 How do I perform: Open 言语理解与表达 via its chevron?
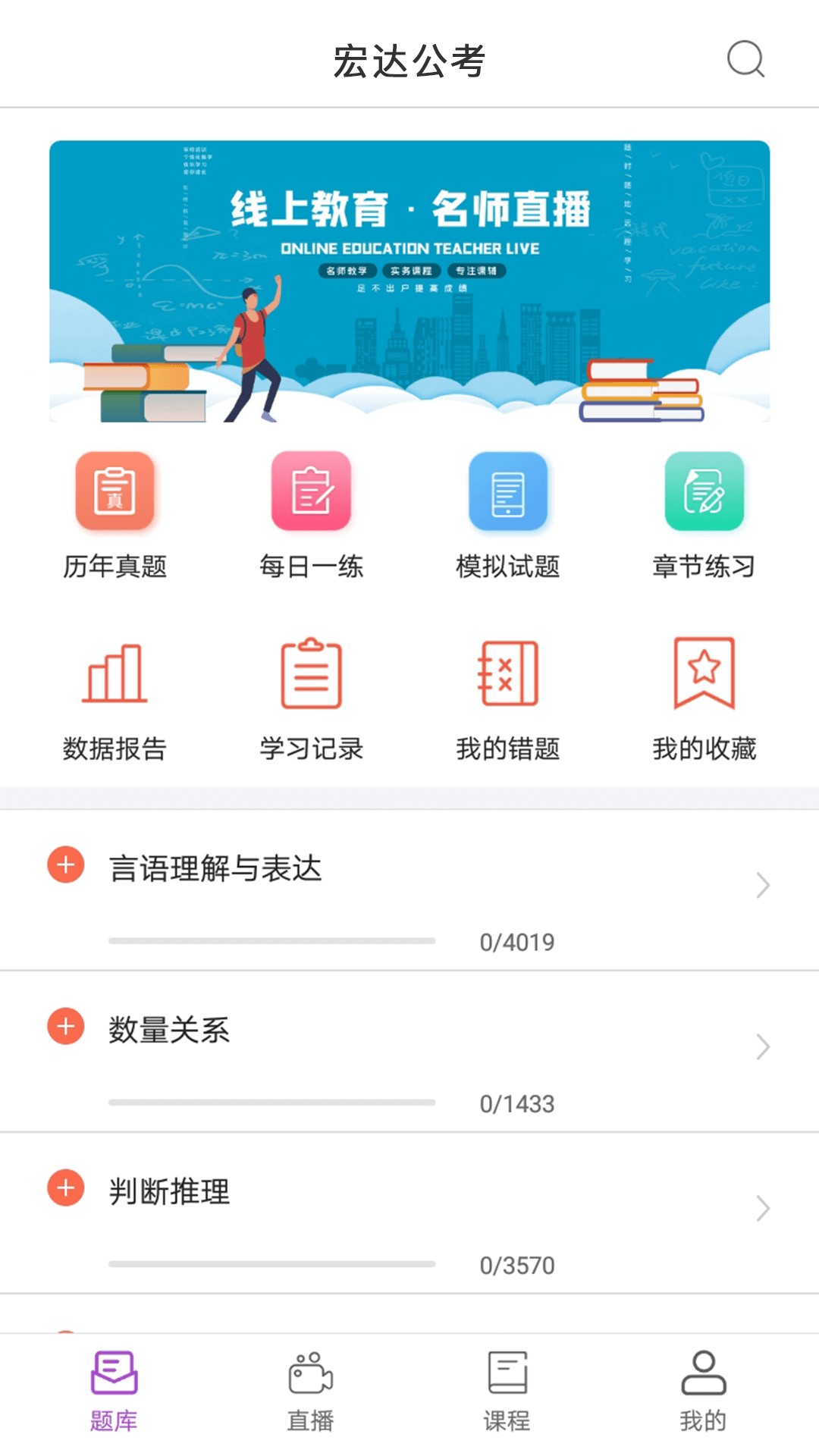763,885
